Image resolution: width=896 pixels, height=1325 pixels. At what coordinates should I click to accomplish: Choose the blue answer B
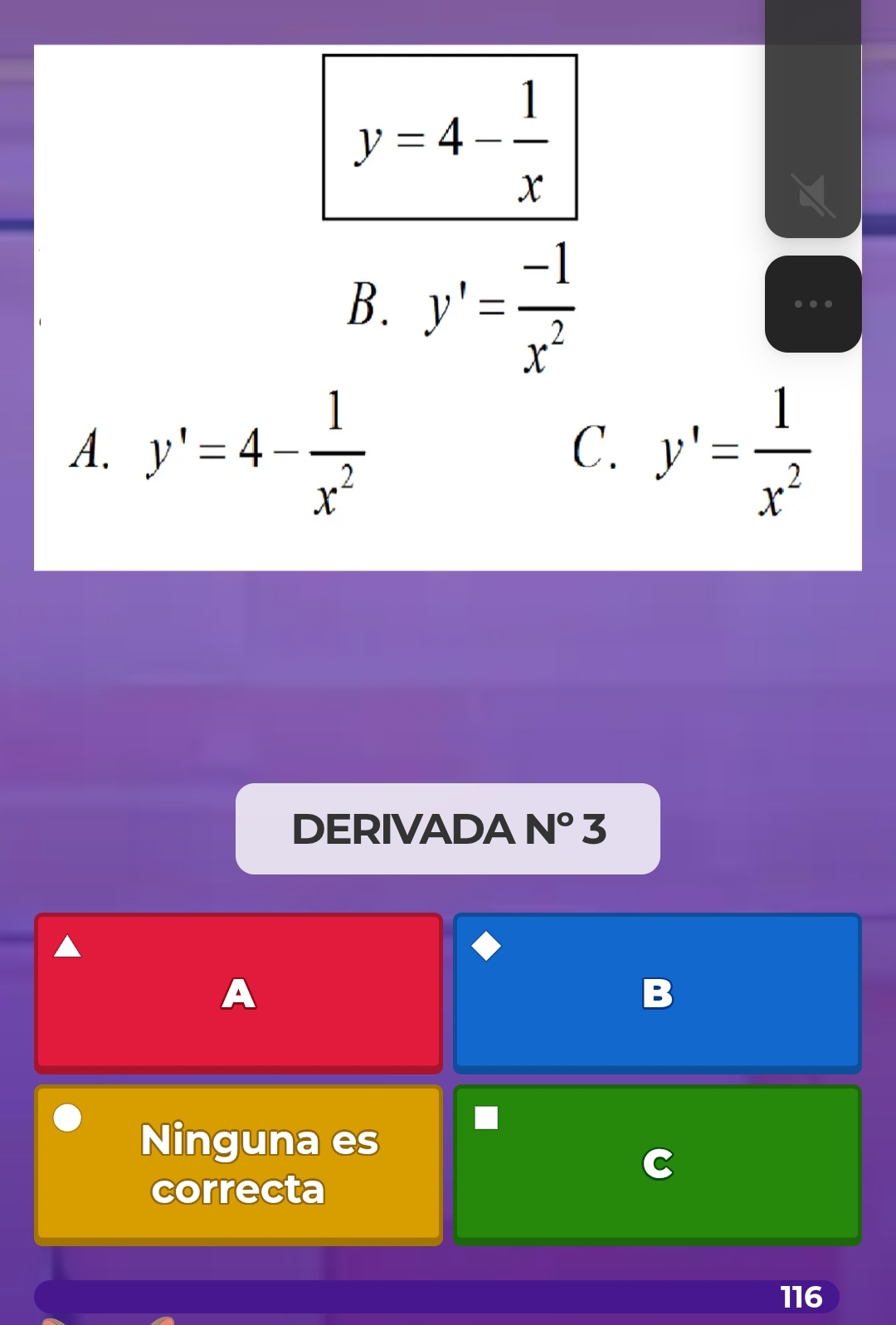657,993
